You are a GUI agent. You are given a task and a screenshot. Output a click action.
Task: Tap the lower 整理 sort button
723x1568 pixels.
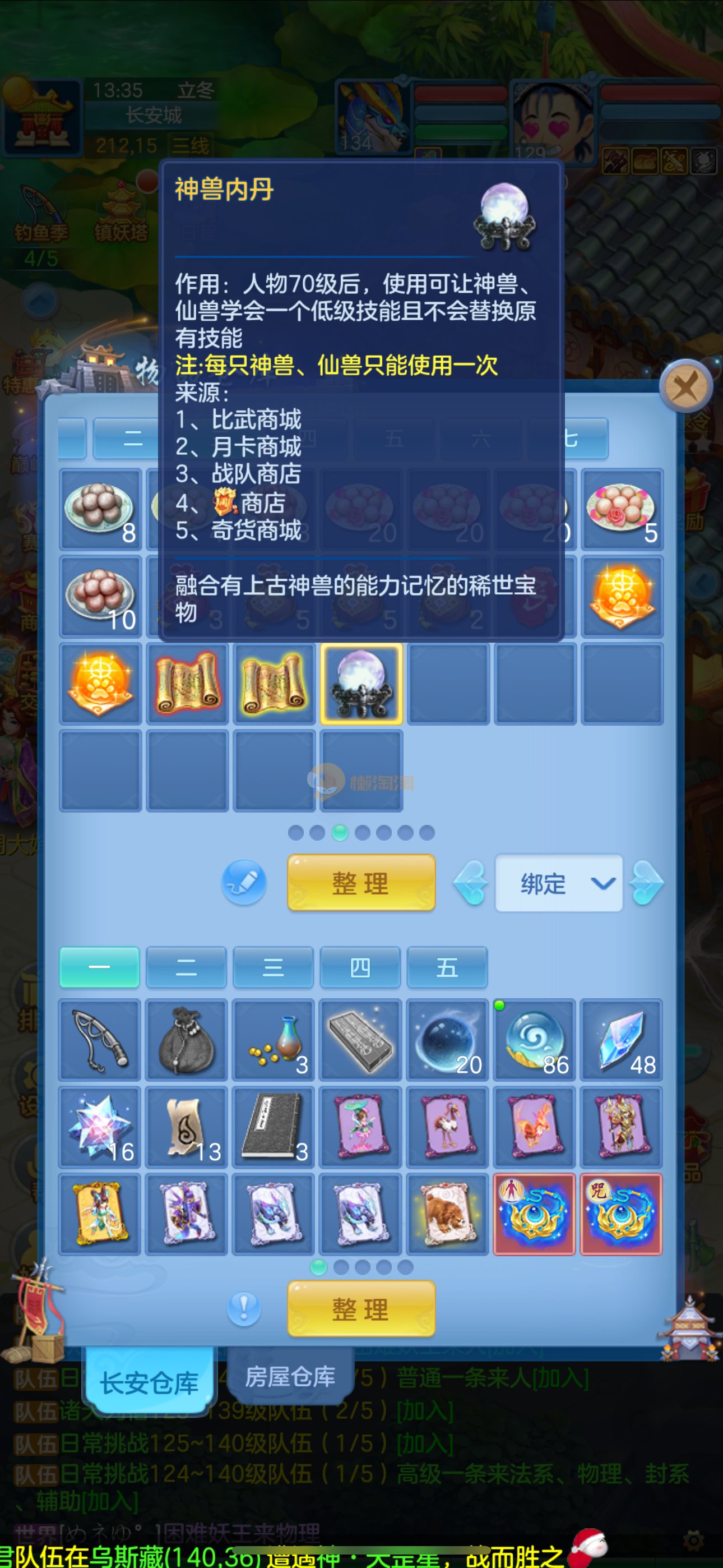coord(361,1309)
